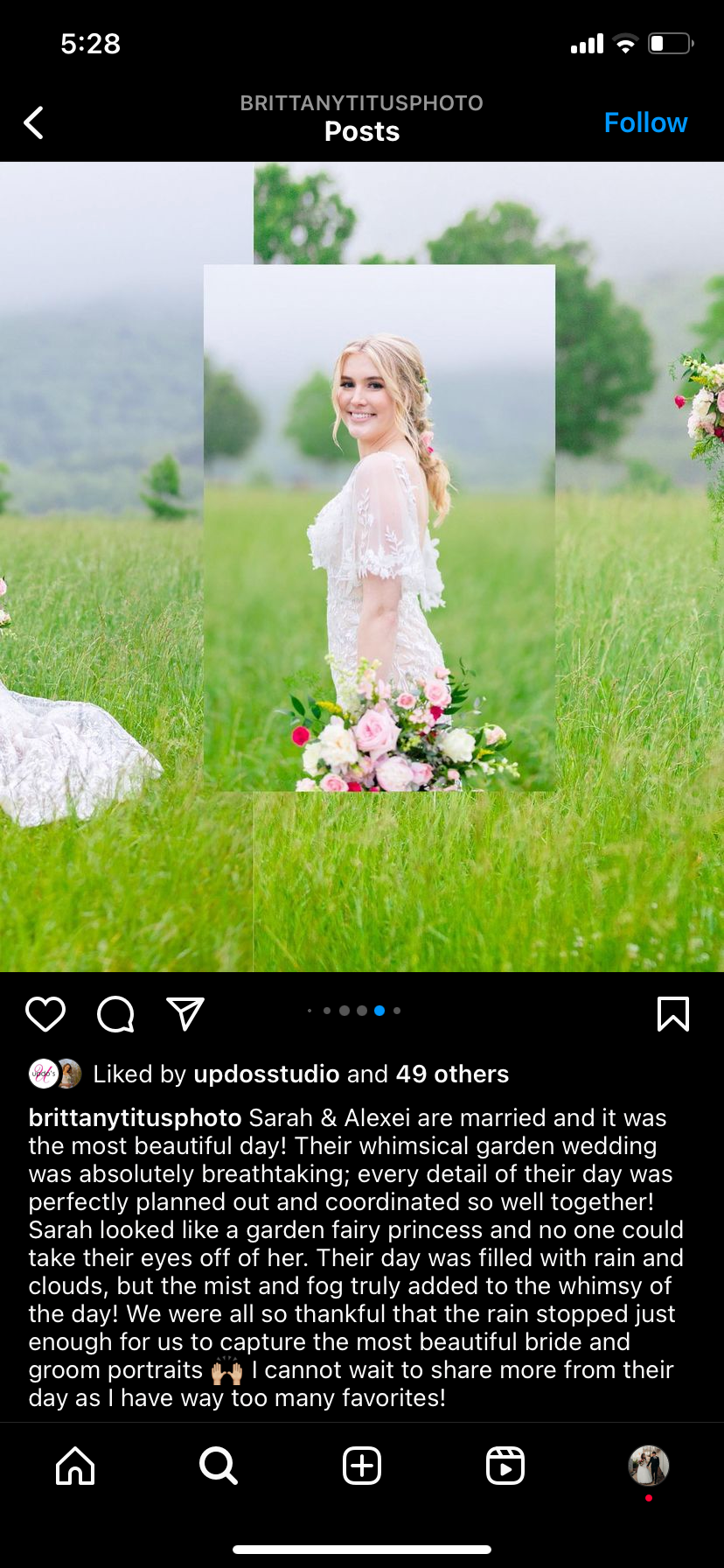Create a new post with plus icon
Screen dimensions: 724x1568
[x=362, y=1466]
